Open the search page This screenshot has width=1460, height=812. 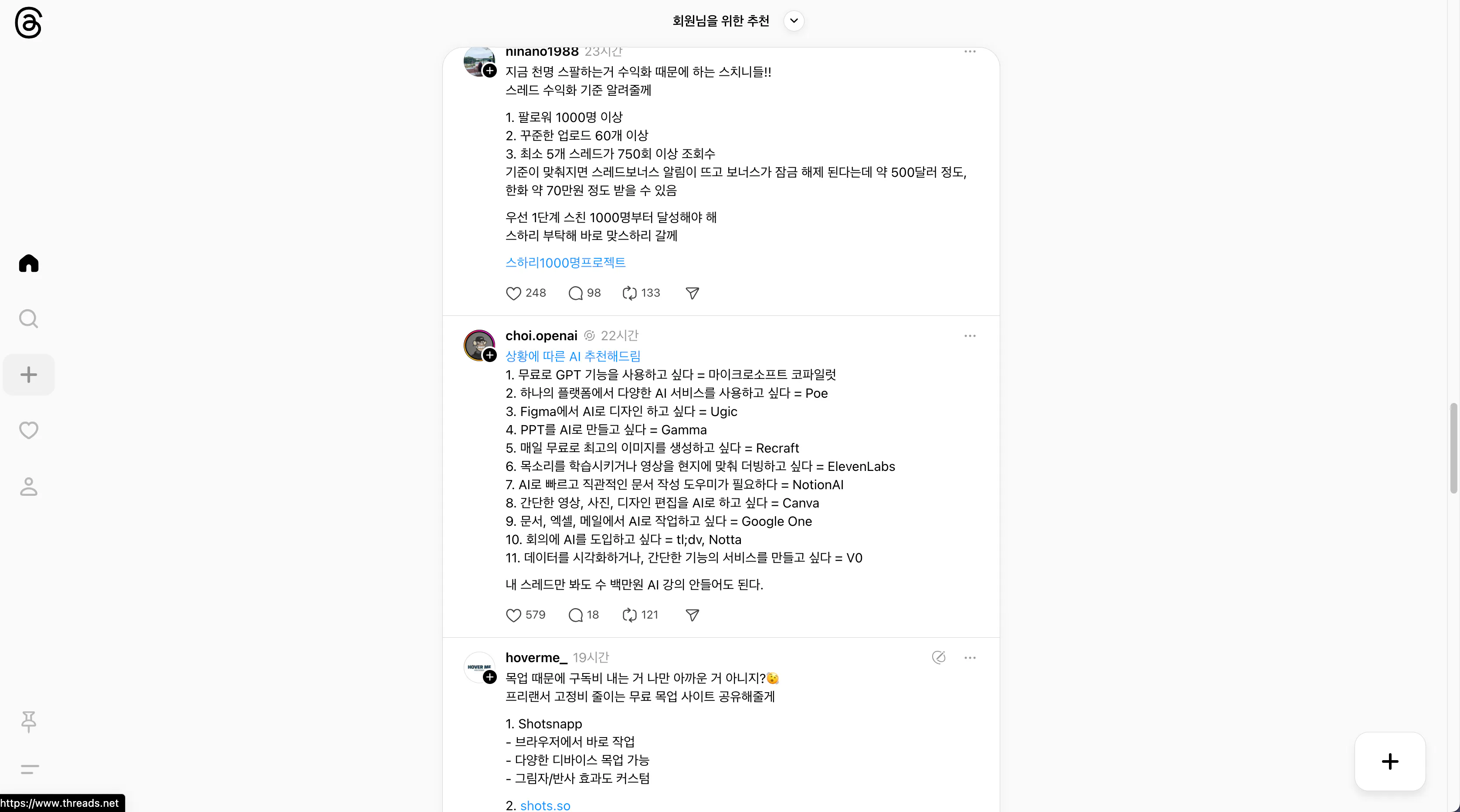click(28, 319)
